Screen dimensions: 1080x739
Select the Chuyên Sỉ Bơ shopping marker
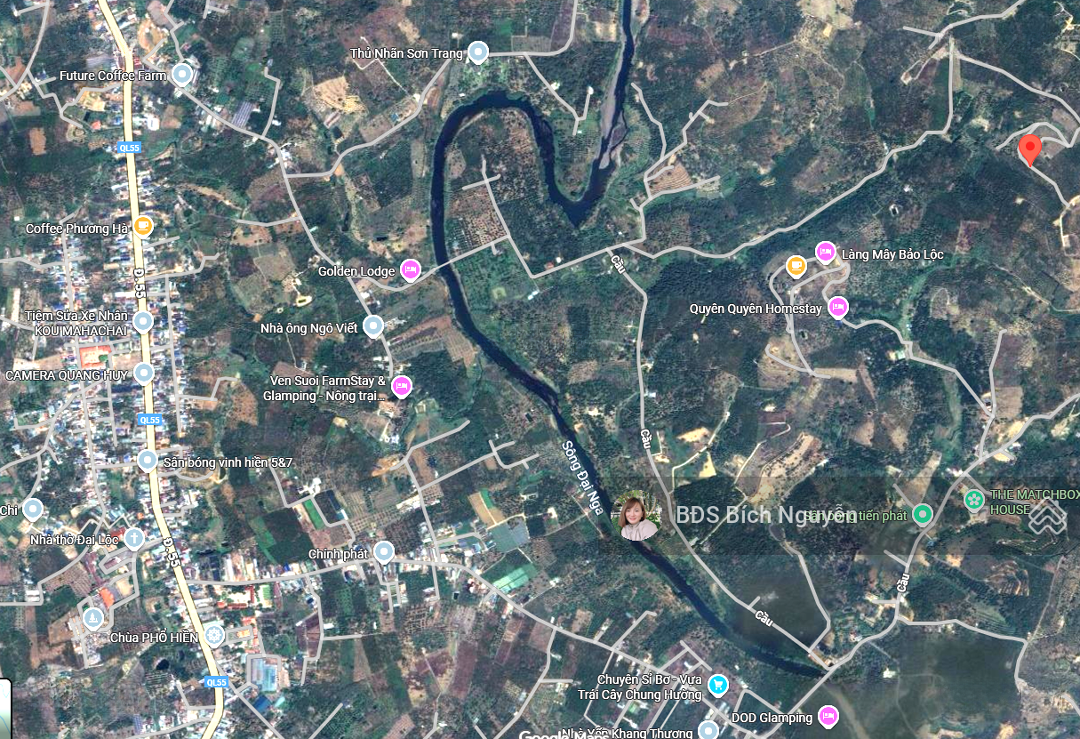(x=717, y=685)
